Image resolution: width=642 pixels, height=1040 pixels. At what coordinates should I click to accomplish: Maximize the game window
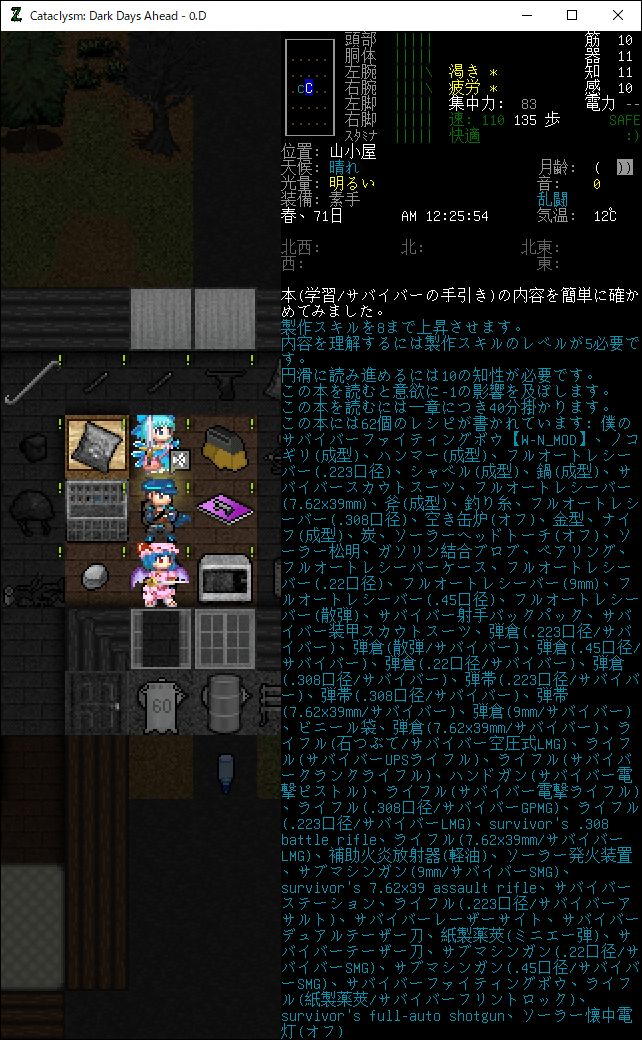coord(572,15)
